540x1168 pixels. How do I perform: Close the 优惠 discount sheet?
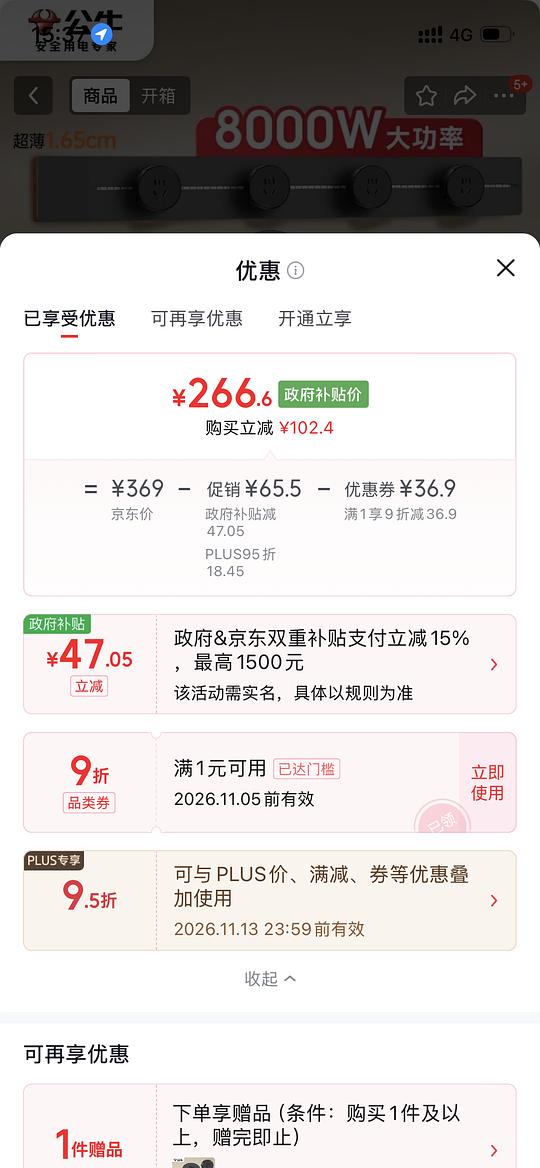pos(506,268)
